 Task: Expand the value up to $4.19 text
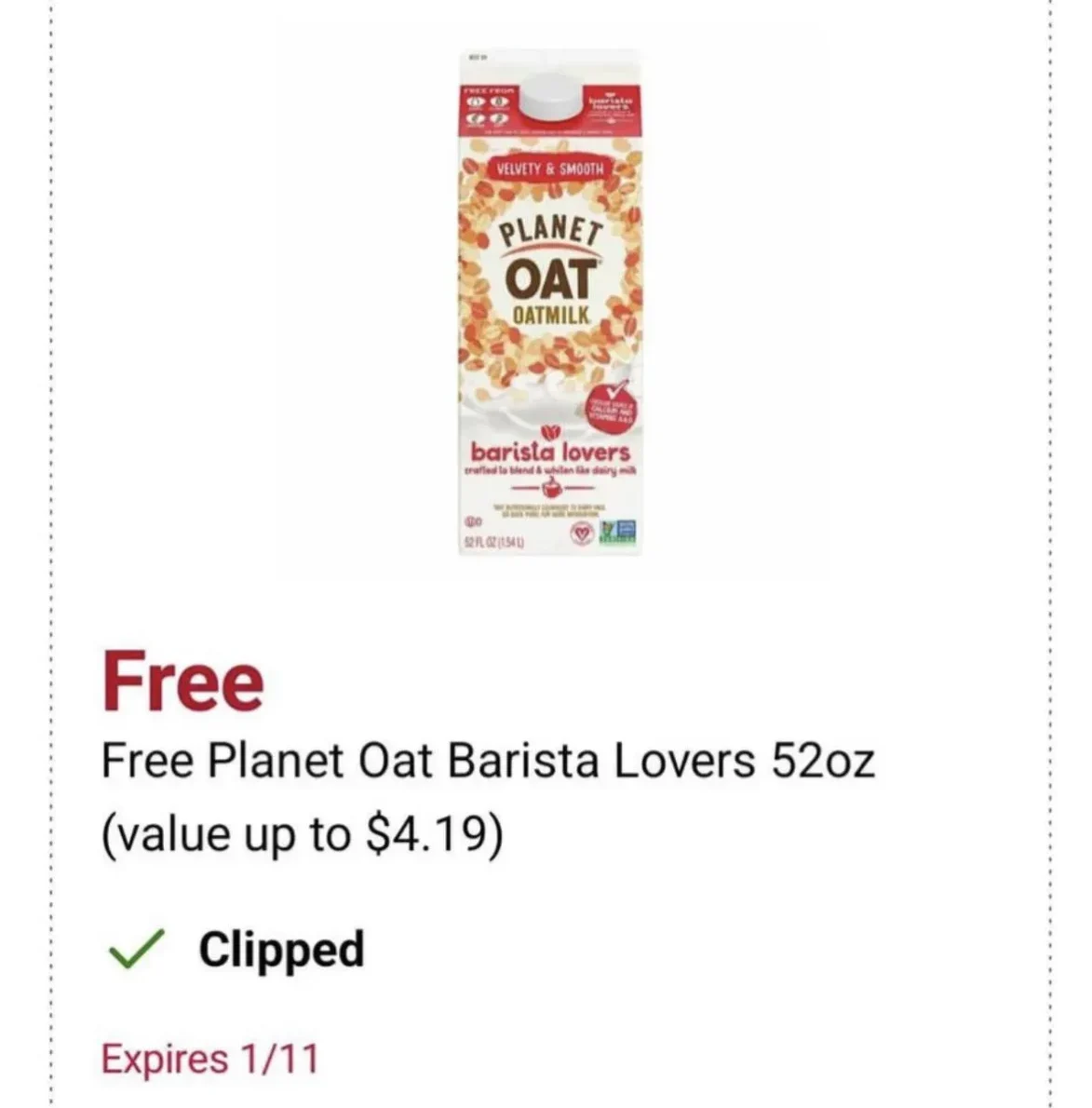tap(303, 831)
